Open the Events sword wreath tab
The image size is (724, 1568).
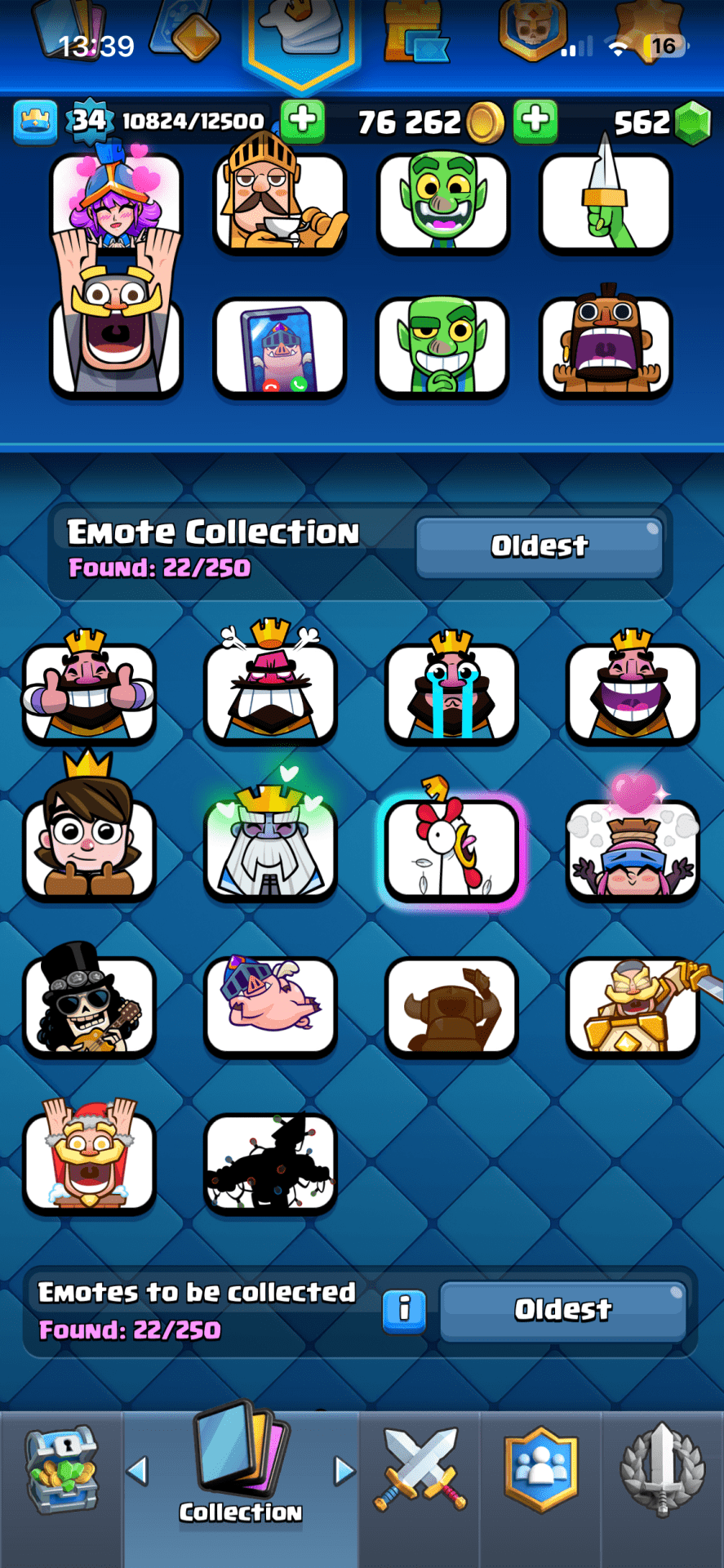662,1470
